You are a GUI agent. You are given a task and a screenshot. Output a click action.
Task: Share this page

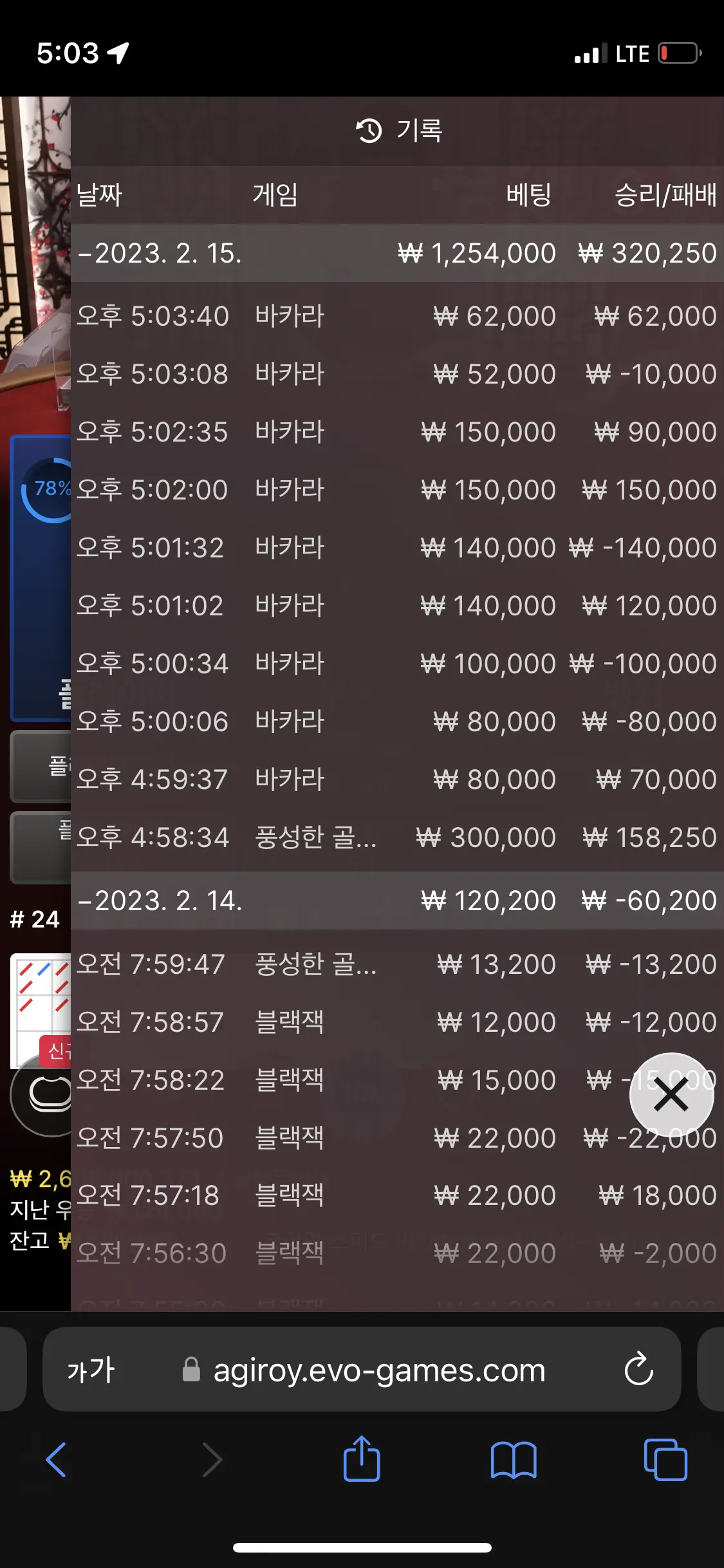[362, 1458]
